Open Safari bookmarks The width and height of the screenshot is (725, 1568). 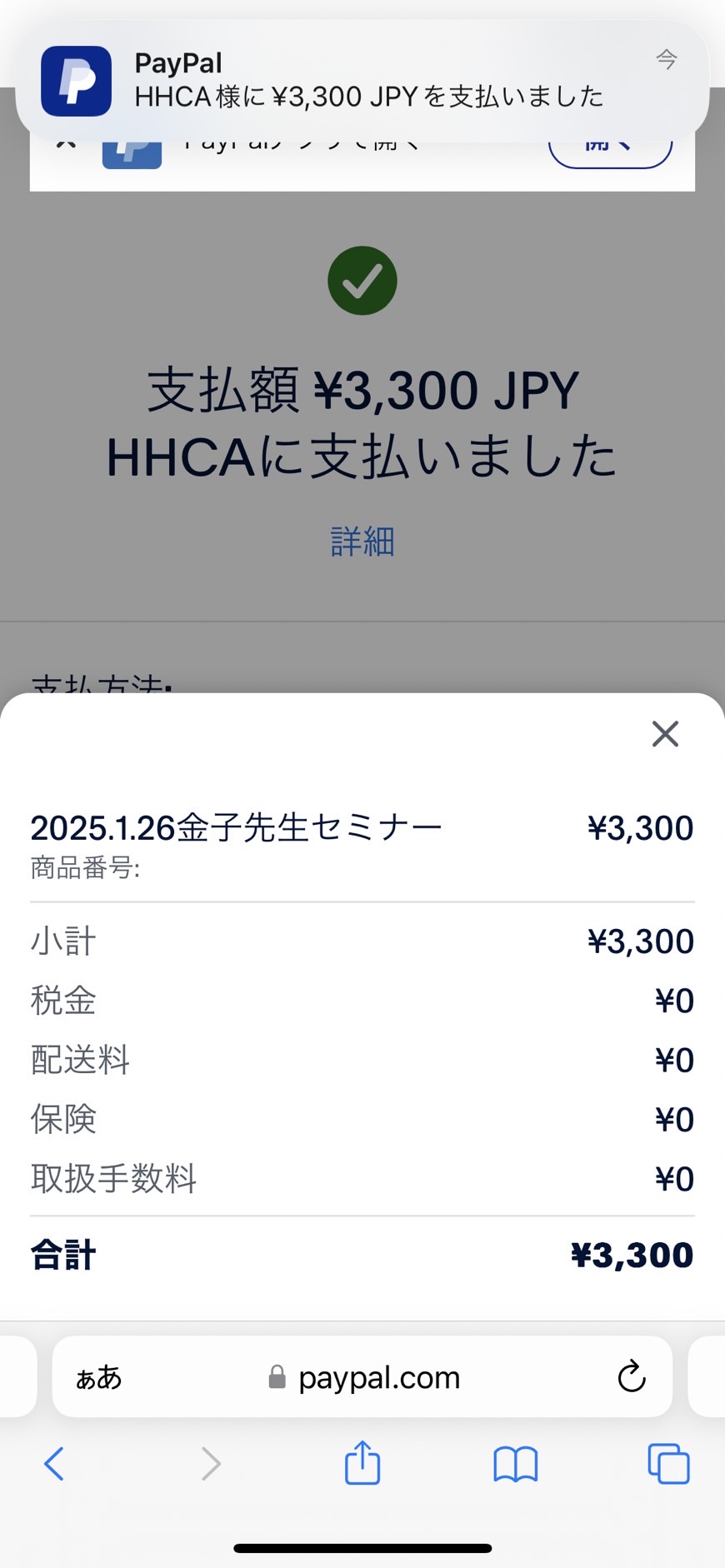516,1464
